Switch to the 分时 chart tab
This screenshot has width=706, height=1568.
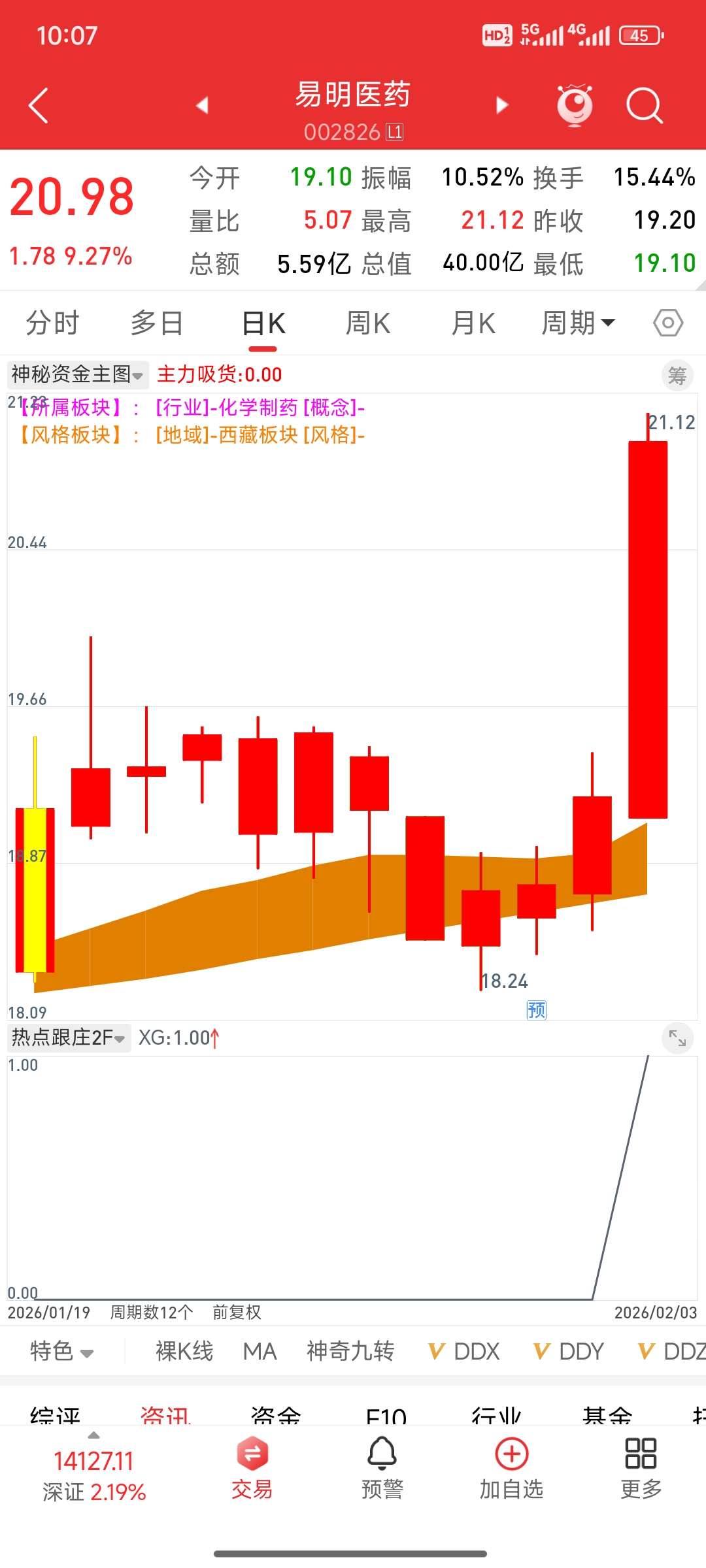[x=52, y=323]
